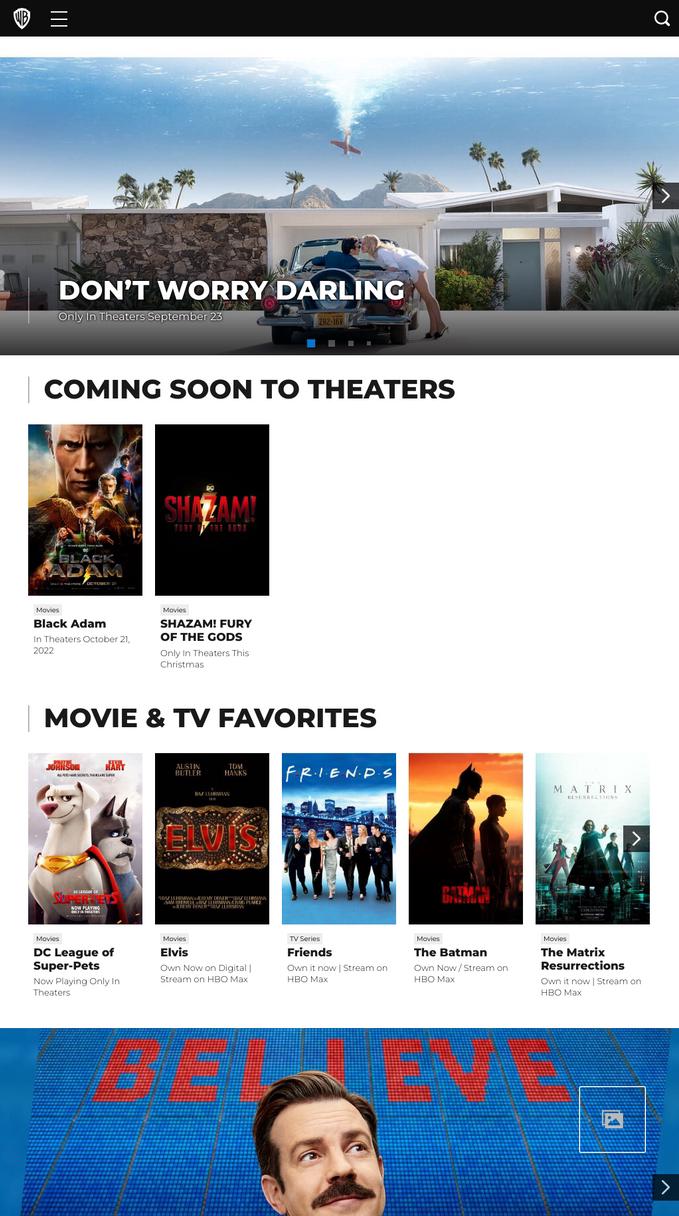The height and width of the screenshot is (1216, 679).
Task: Open the Black Adam movie card
Action: point(85,510)
